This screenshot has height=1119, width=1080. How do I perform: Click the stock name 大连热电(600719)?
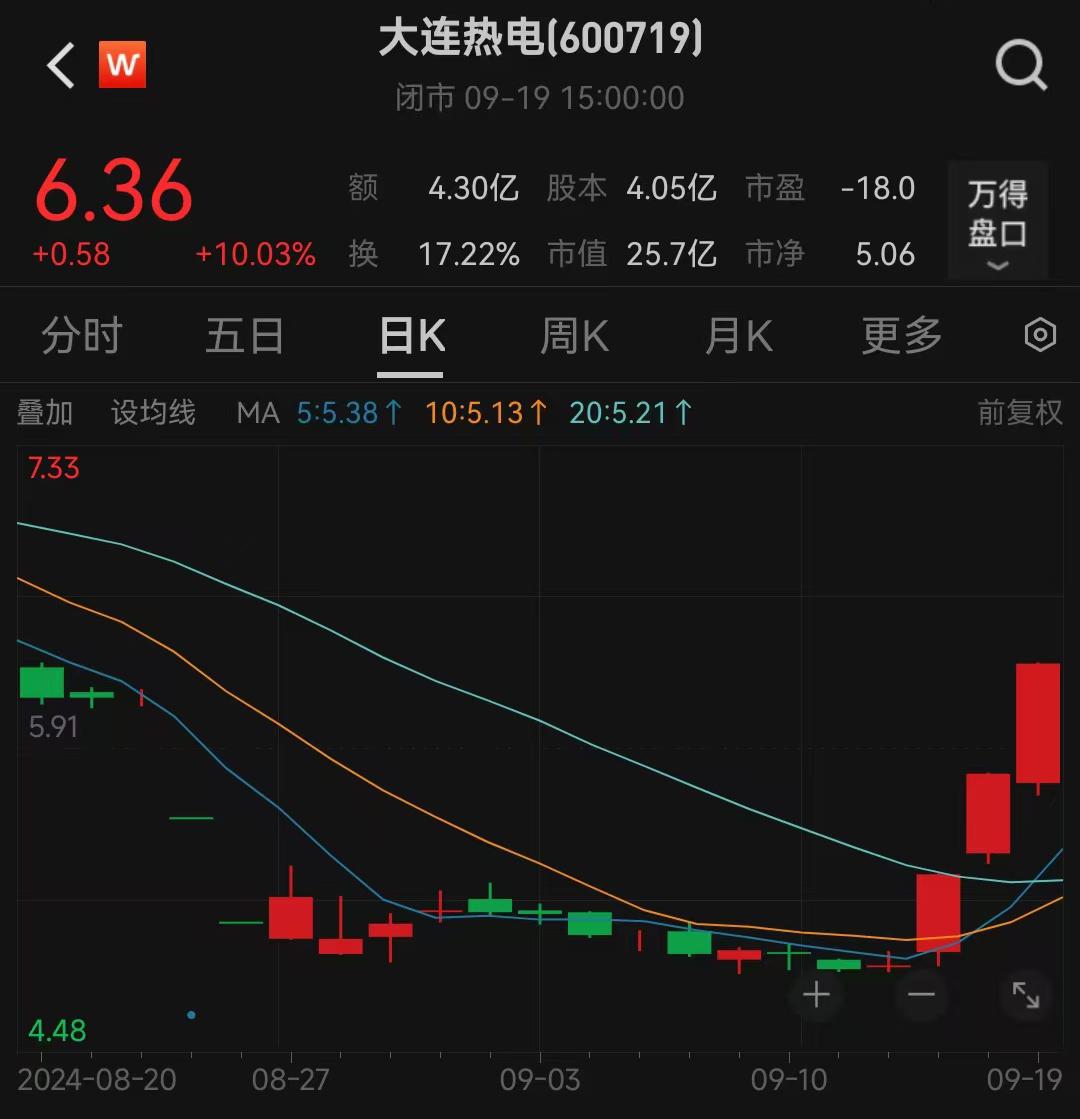point(540,40)
